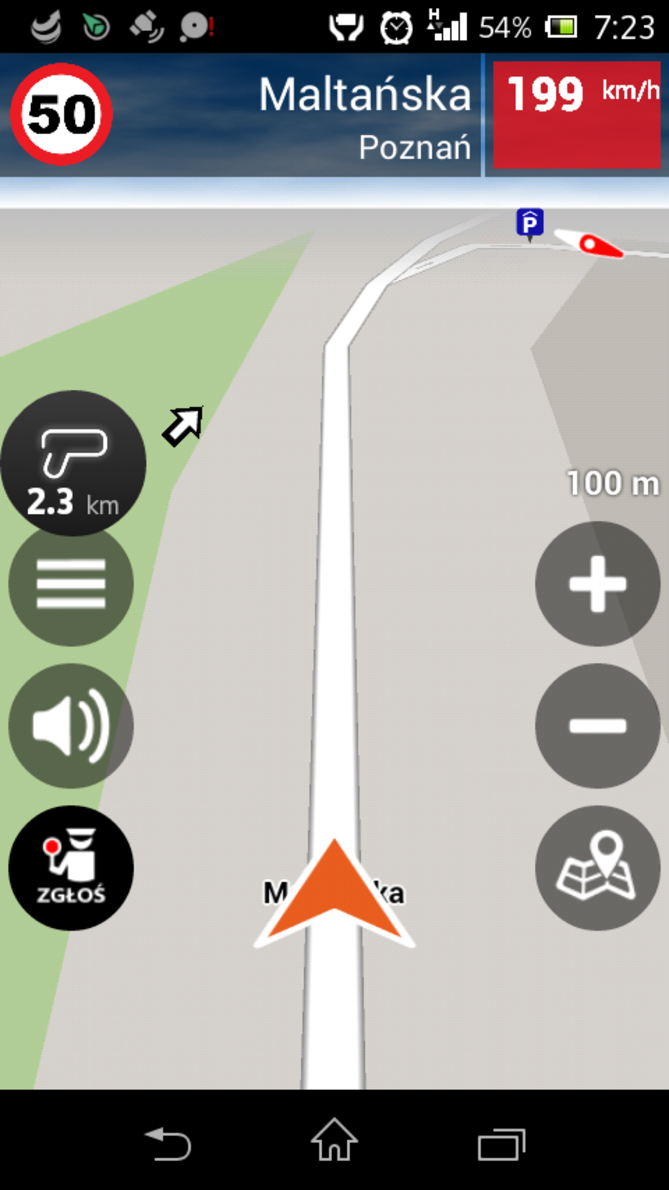Zoom in the map with plus

[597, 584]
